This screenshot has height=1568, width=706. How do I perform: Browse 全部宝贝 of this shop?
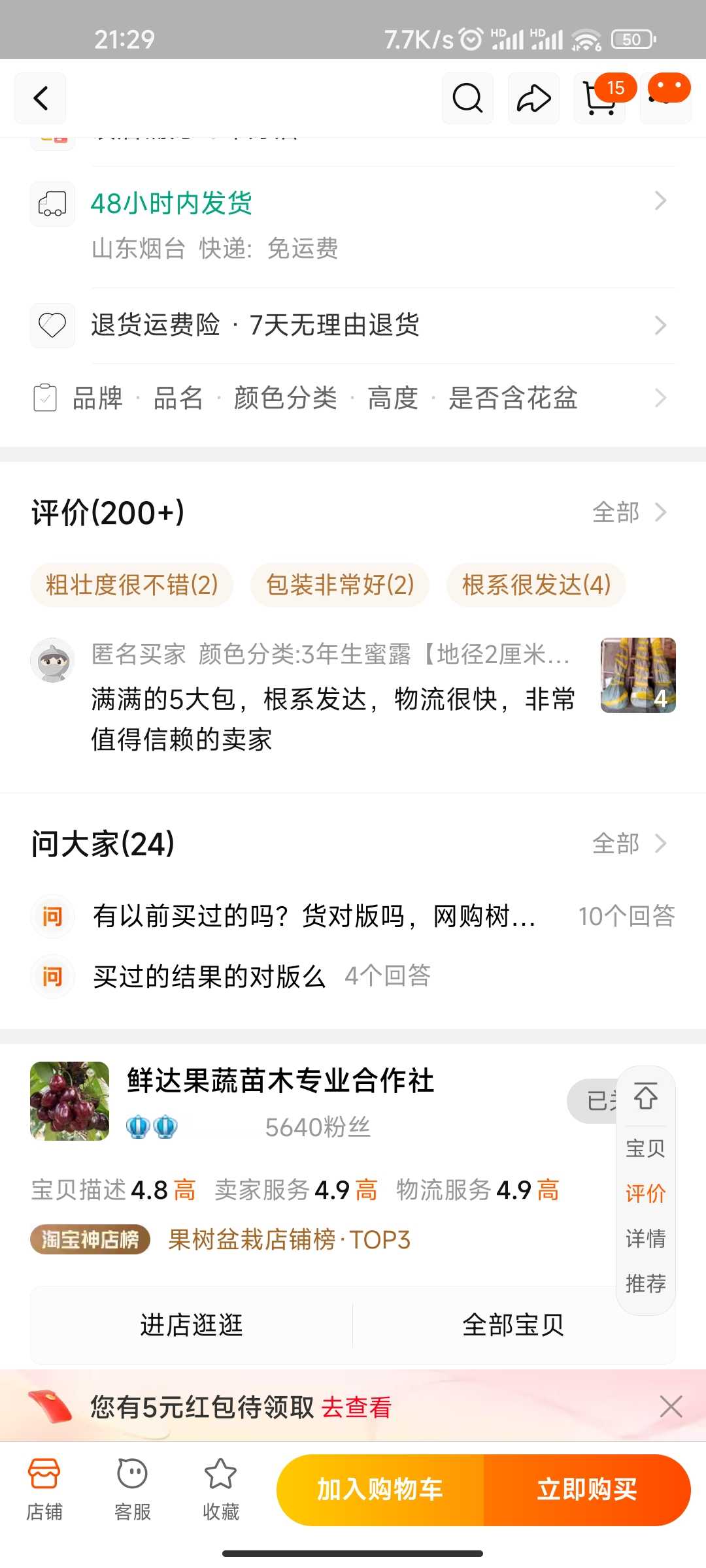coord(513,1325)
